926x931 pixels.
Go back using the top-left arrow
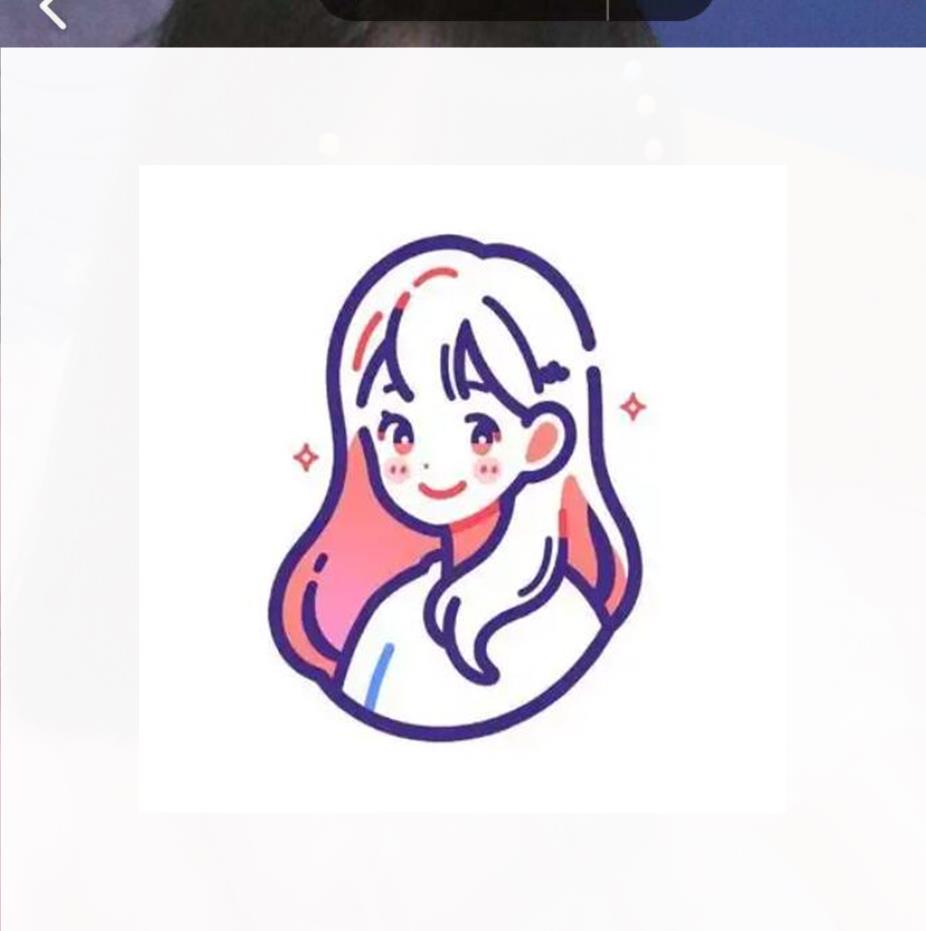(x=52, y=12)
